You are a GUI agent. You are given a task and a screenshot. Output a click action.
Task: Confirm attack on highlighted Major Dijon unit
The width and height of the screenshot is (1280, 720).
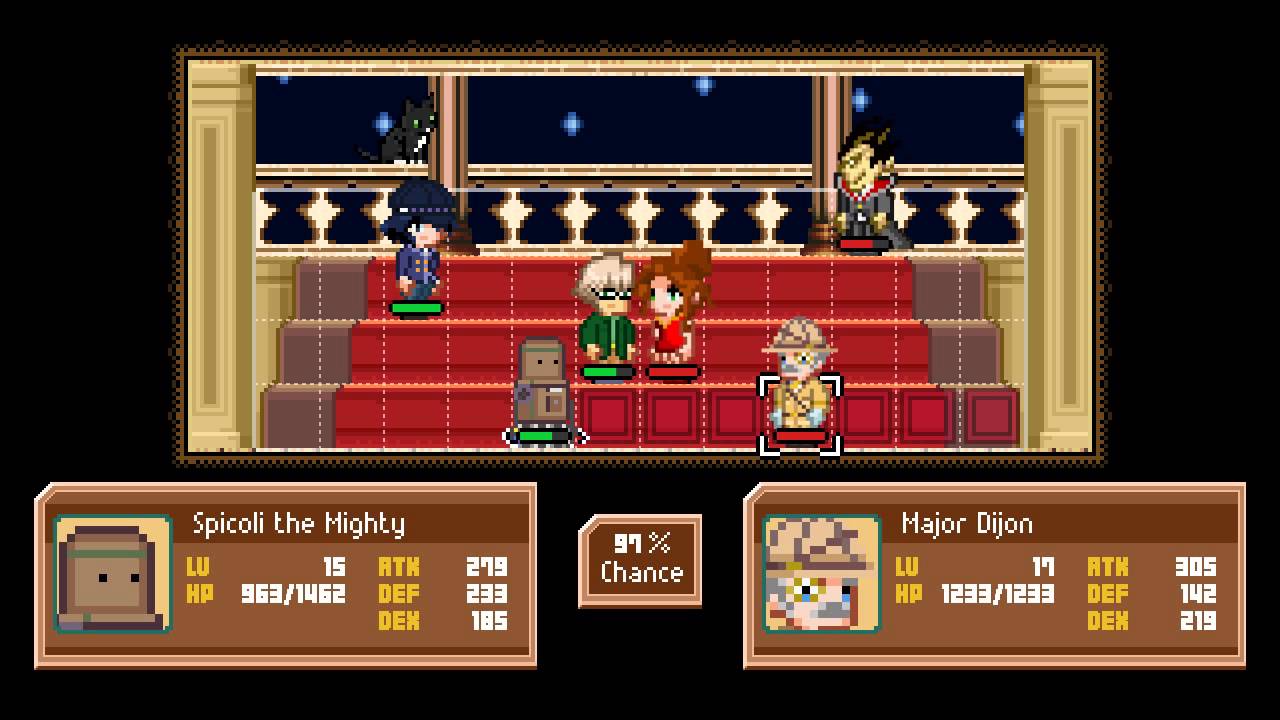pyautogui.click(x=800, y=380)
